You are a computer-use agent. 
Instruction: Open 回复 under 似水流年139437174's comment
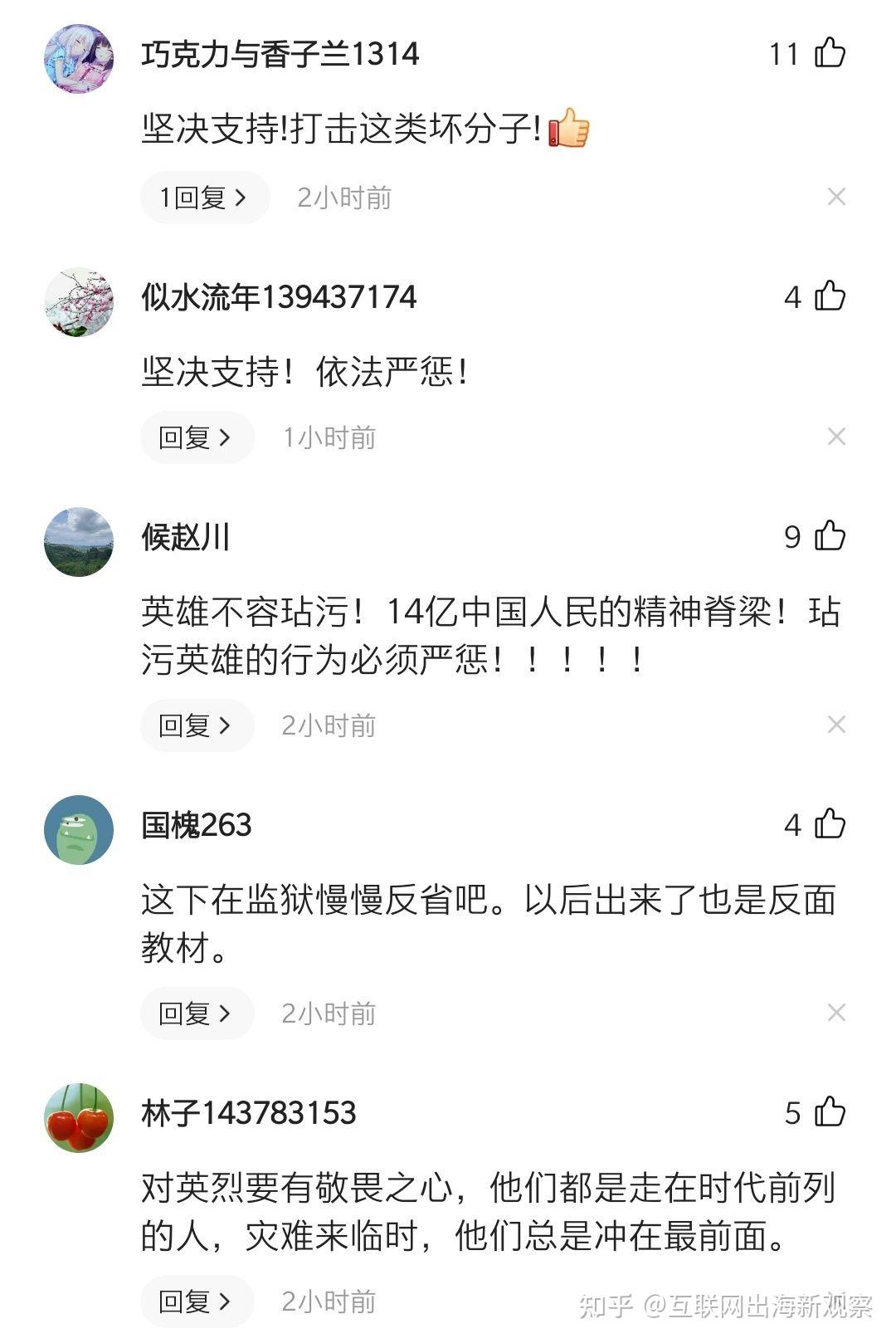tap(197, 437)
